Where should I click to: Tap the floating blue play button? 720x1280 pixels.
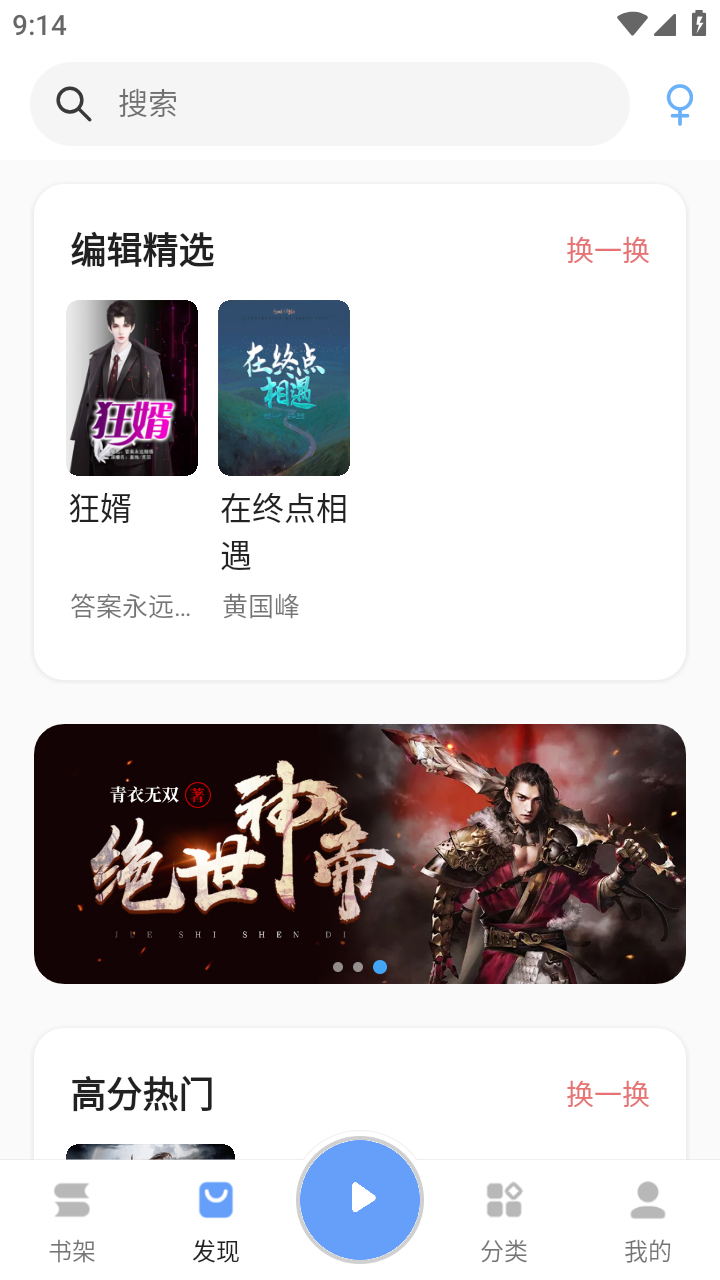coord(360,1199)
